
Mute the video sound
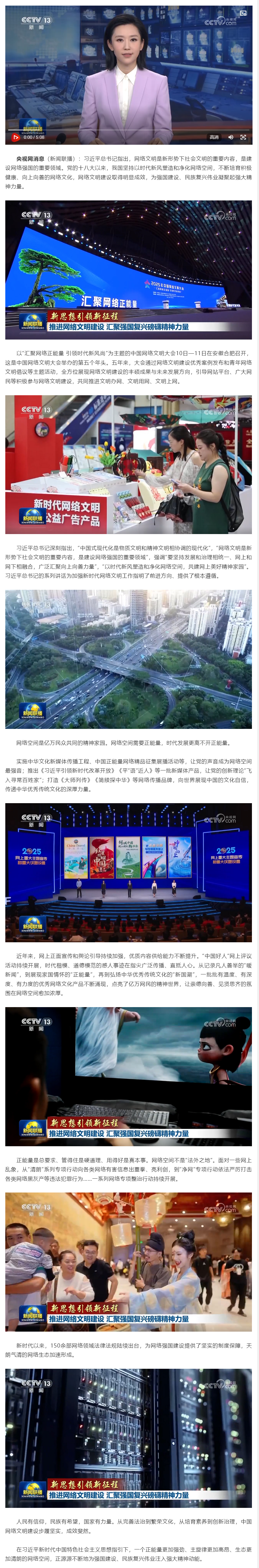click(x=230, y=138)
